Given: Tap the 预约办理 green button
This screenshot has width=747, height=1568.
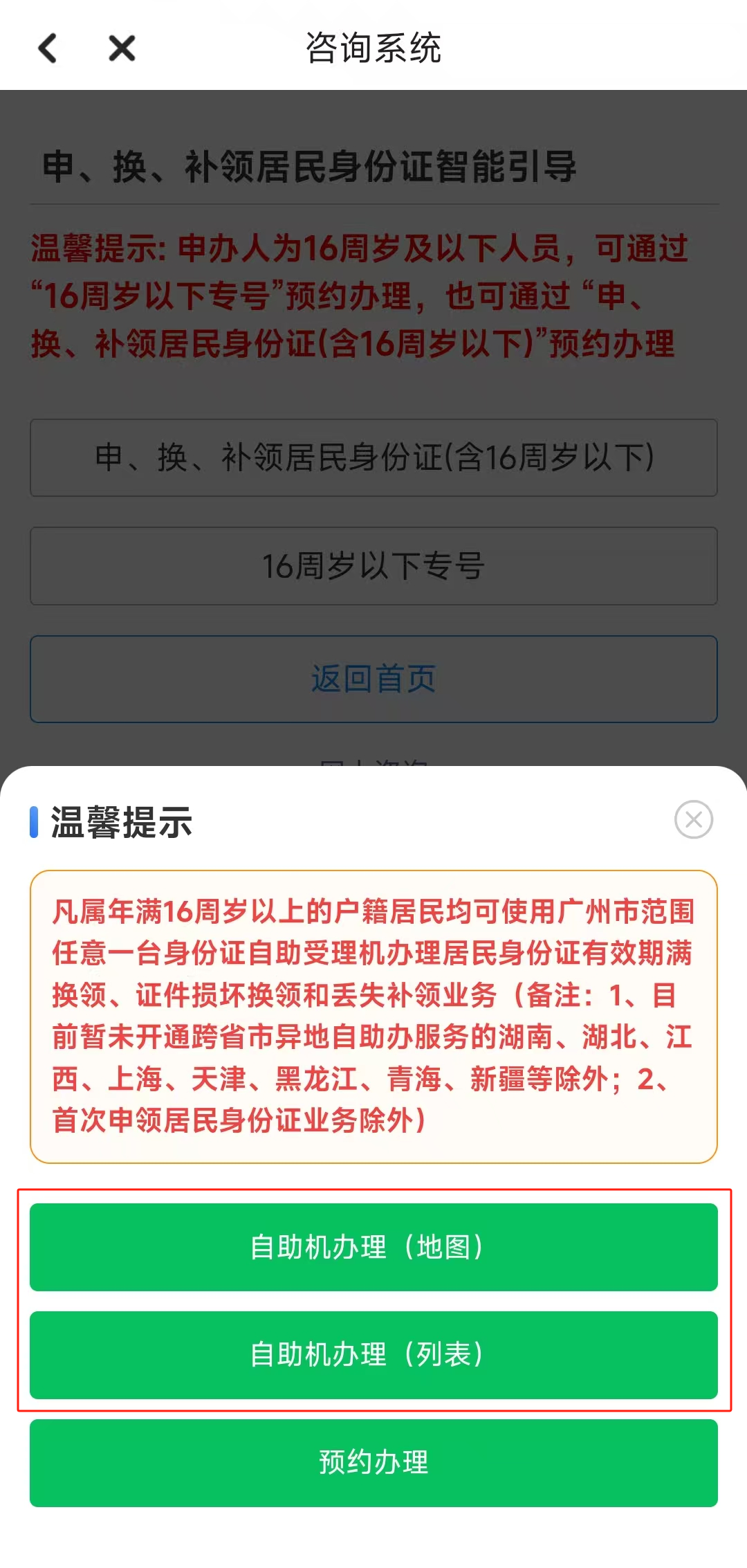Looking at the screenshot, I should click(373, 1462).
